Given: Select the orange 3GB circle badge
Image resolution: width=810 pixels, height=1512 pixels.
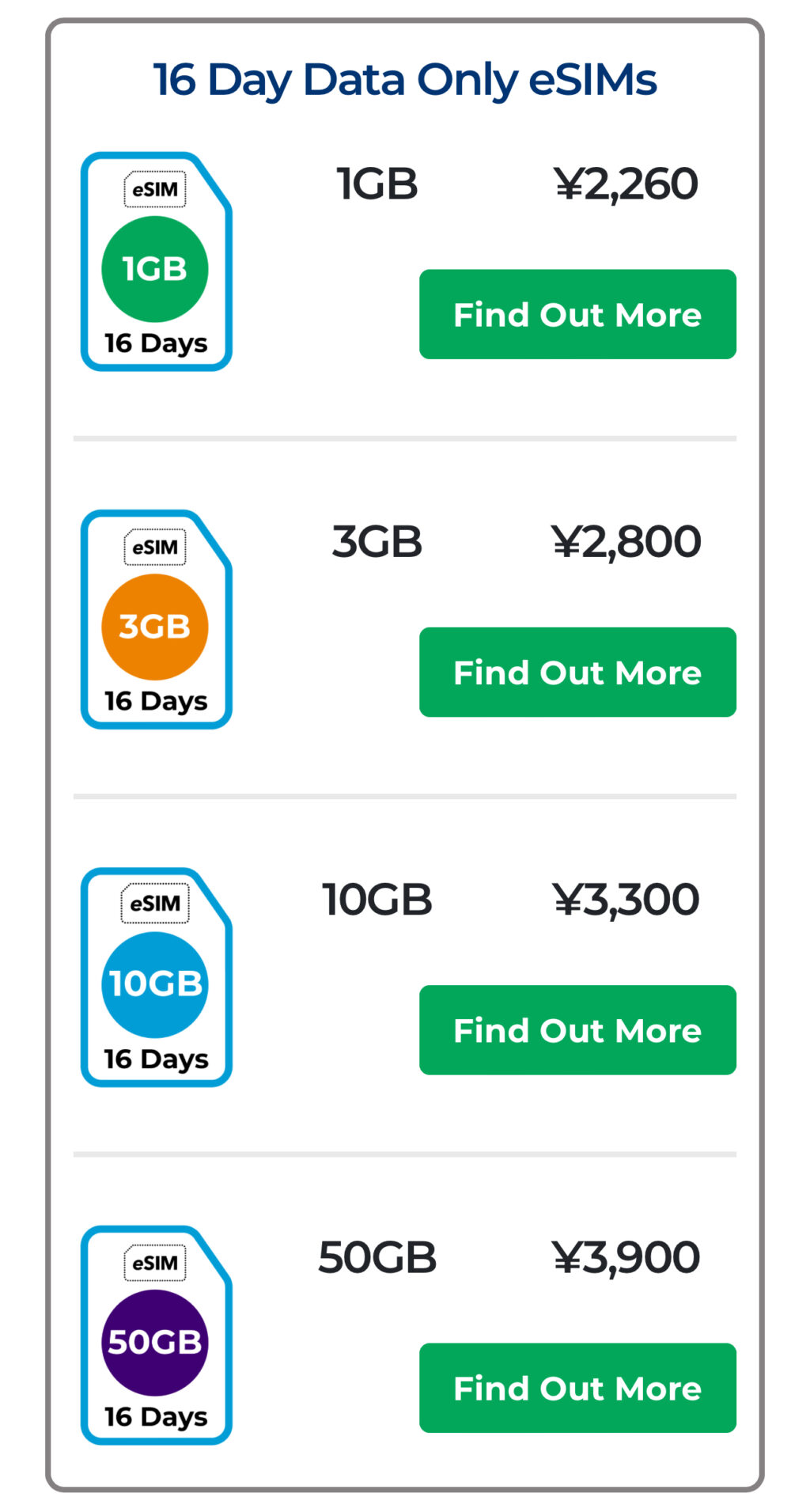Looking at the screenshot, I should click(155, 626).
